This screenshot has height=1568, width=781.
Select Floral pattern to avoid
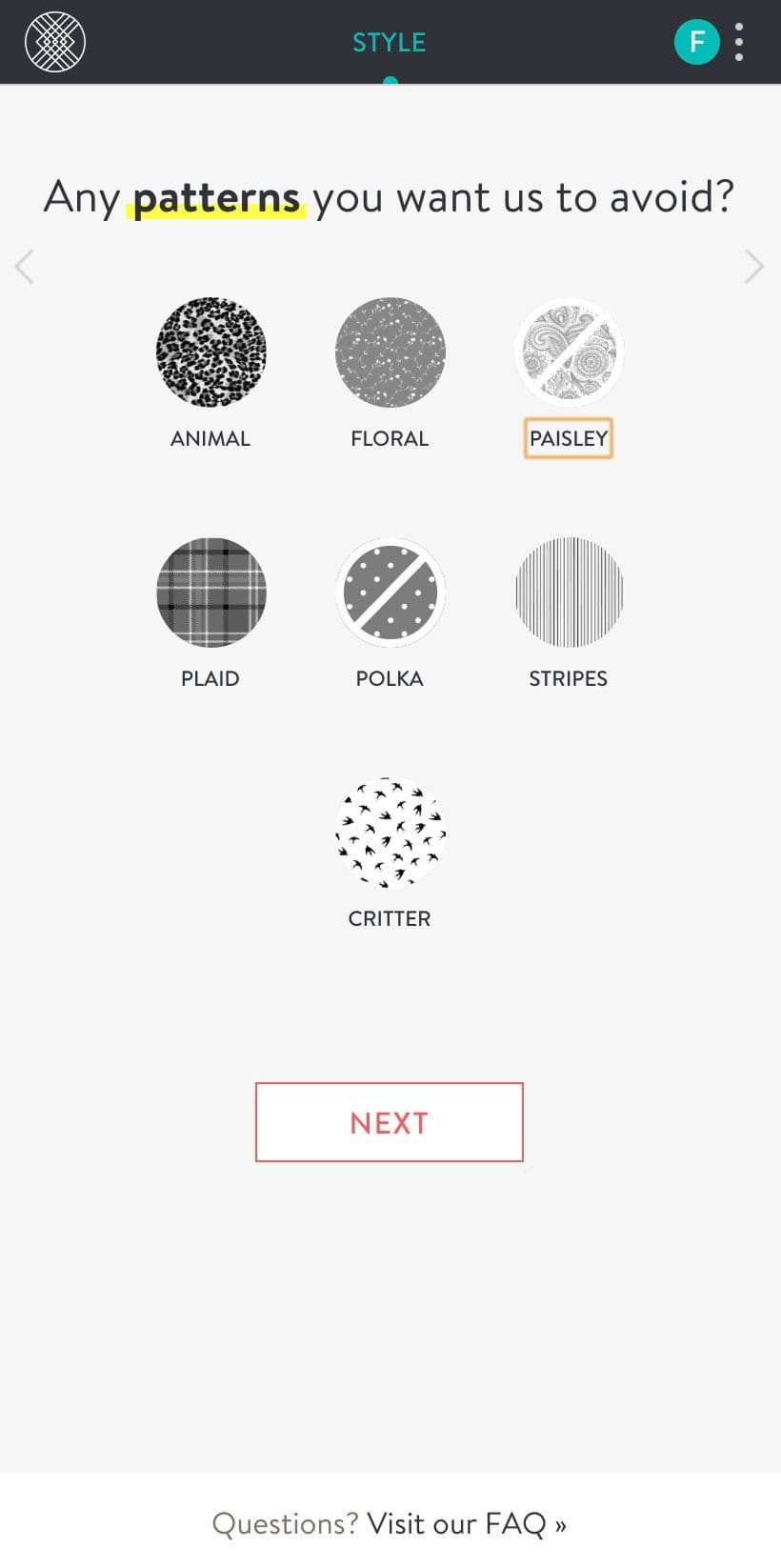point(390,352)
